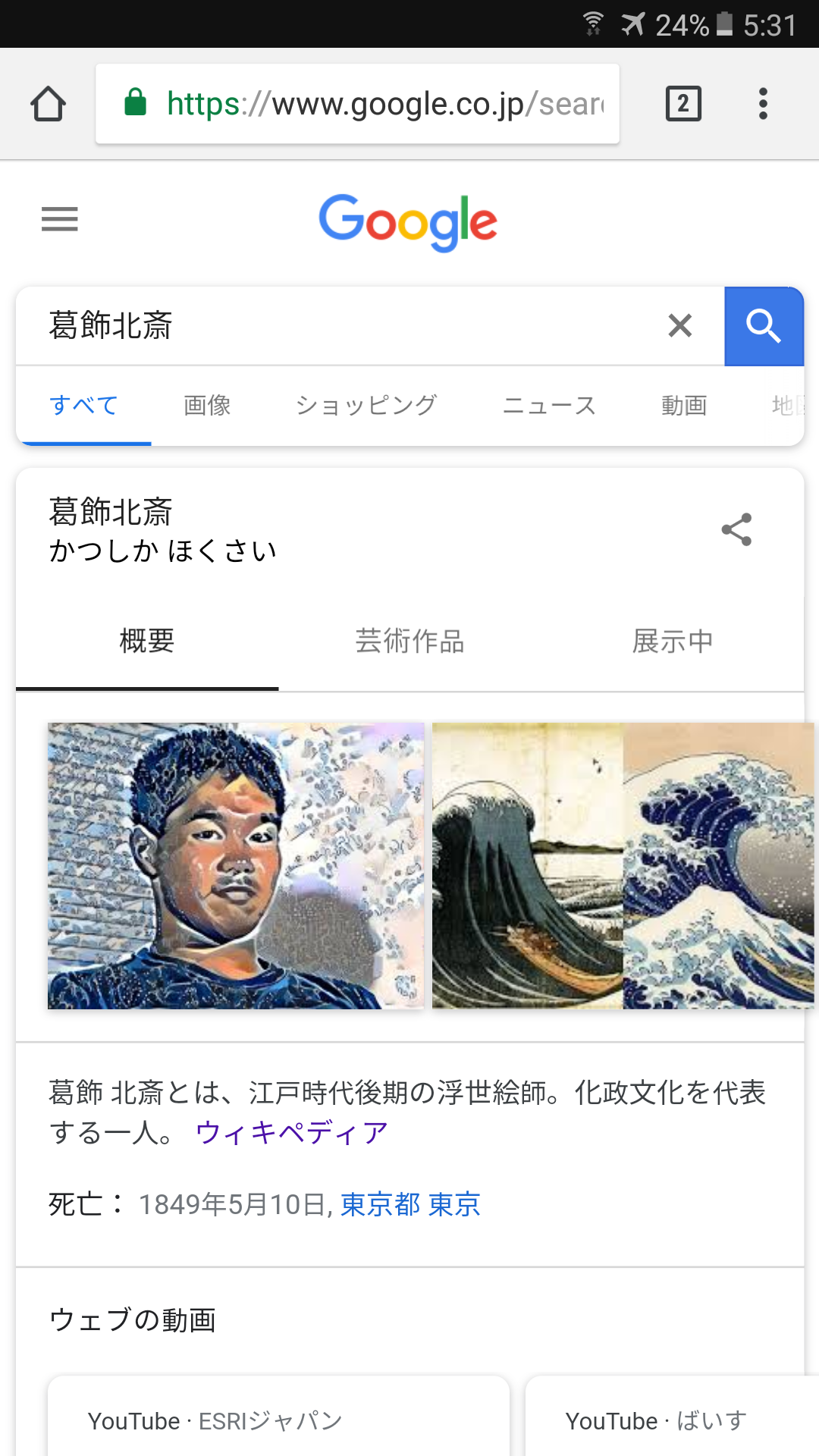Open the YouTube ESRIジャパン video card
This screenshot has height=1456, width=819.
tap(278, 1415)
